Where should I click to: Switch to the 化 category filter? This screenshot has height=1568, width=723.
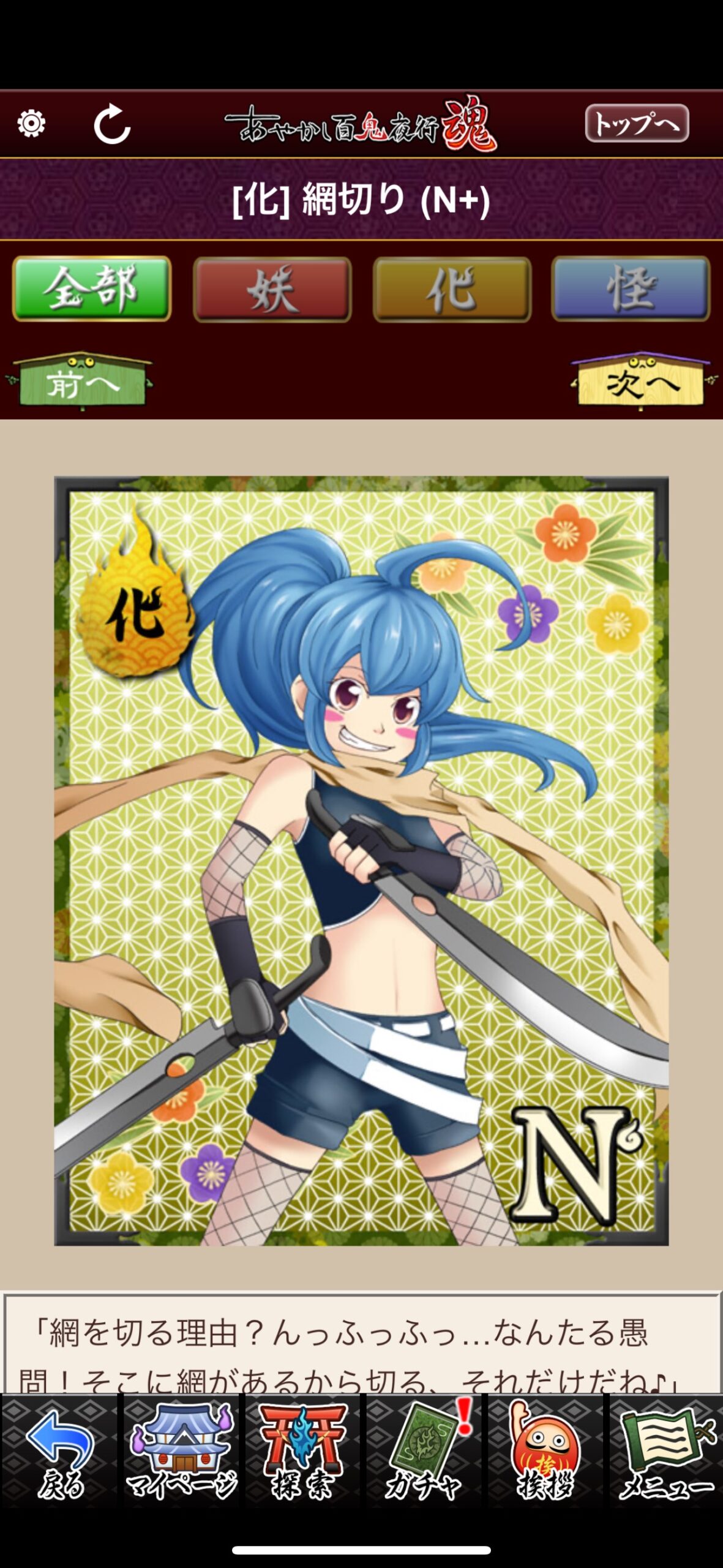(x=452, y=289)
